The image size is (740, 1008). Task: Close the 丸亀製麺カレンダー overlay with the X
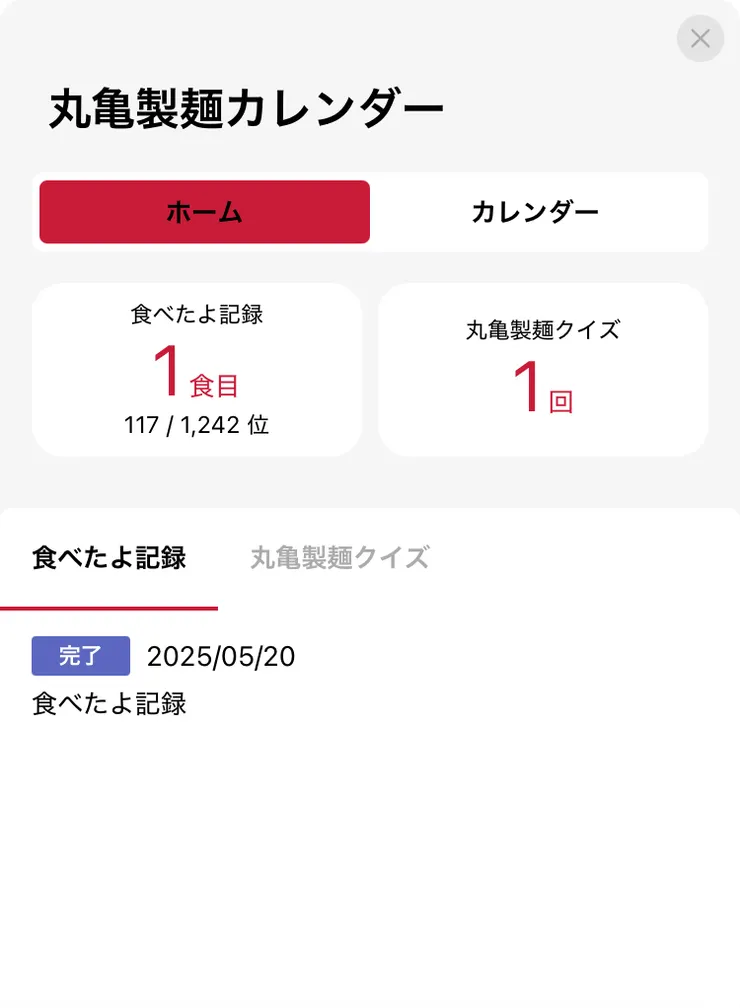(699, 39)
